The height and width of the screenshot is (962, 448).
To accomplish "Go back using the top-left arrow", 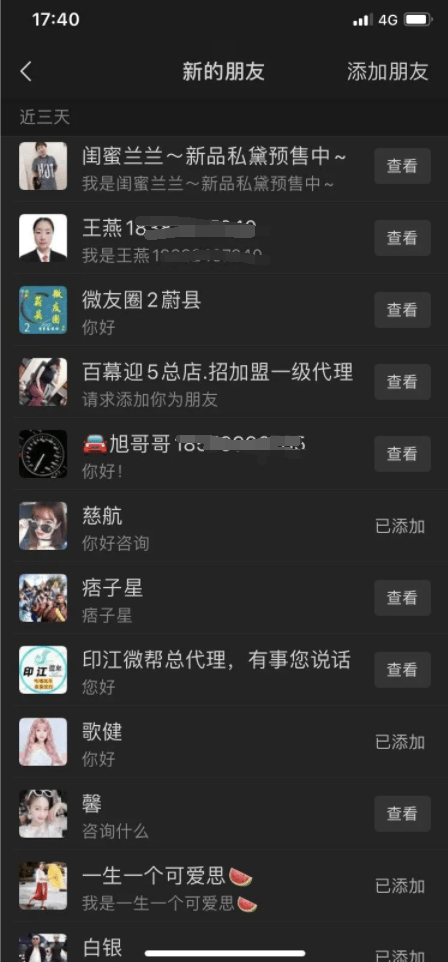I will pyautogui.click(x=26, y=72).
